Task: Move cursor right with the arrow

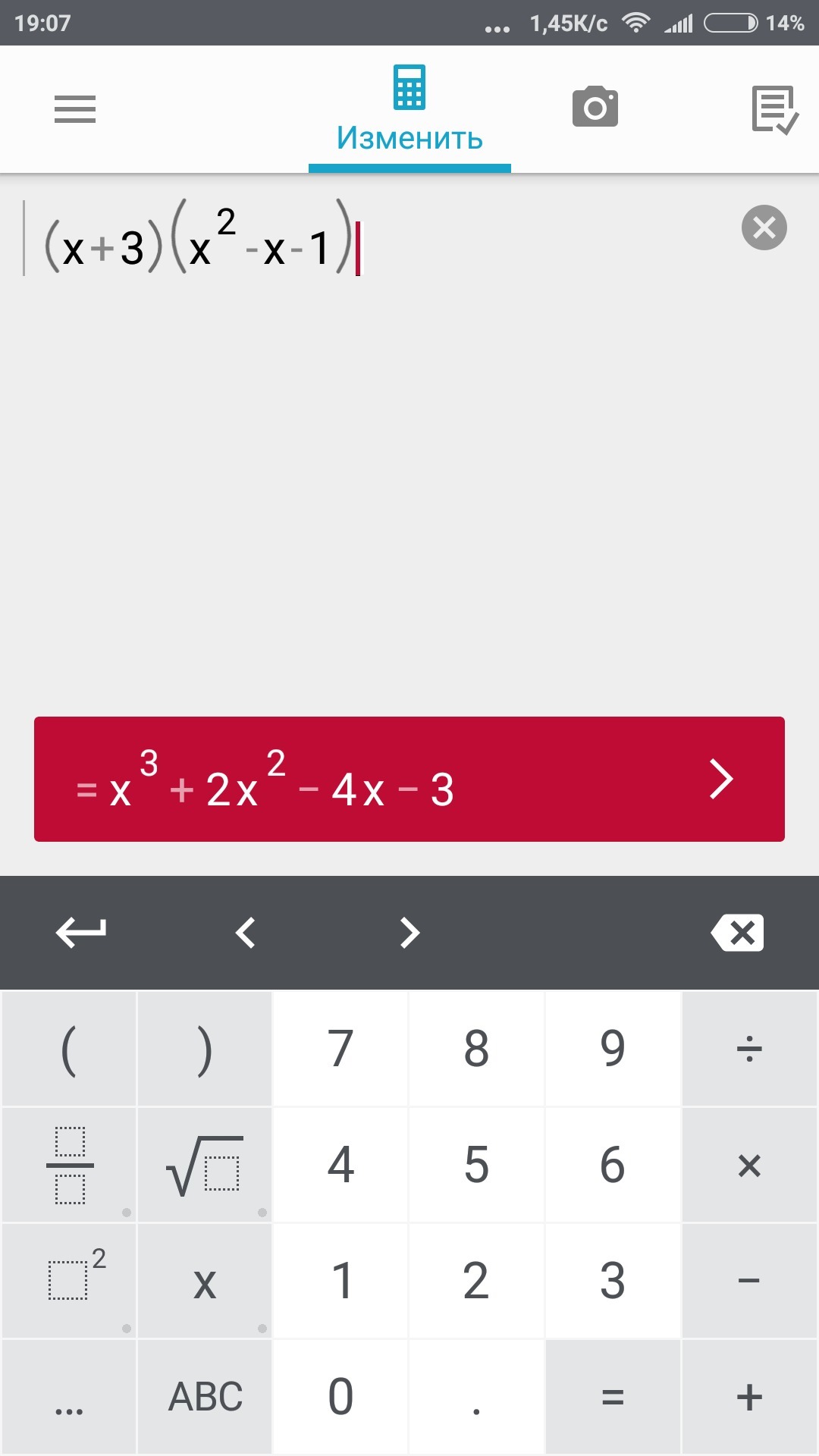Action: point(409,933)
